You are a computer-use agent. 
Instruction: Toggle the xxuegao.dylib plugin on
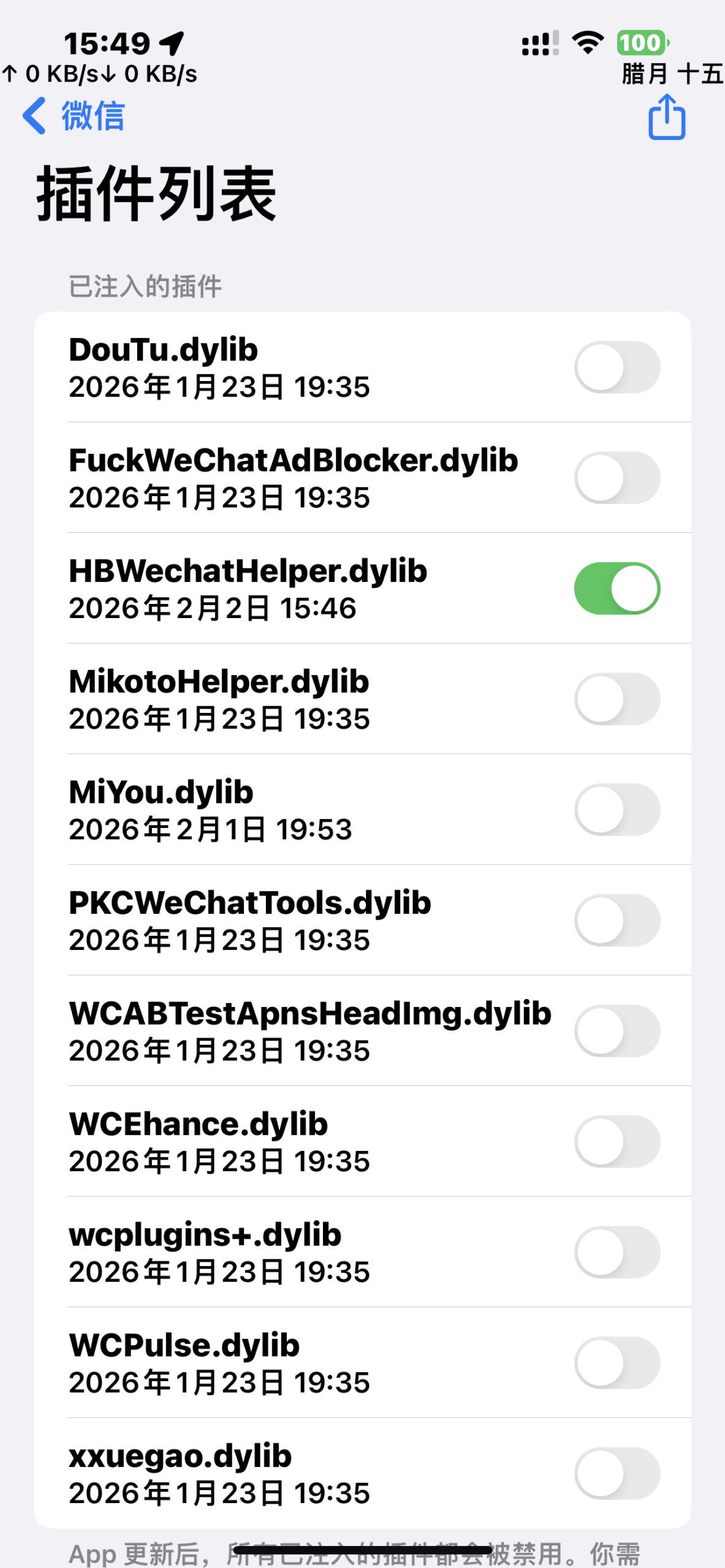pos(617,1473)
